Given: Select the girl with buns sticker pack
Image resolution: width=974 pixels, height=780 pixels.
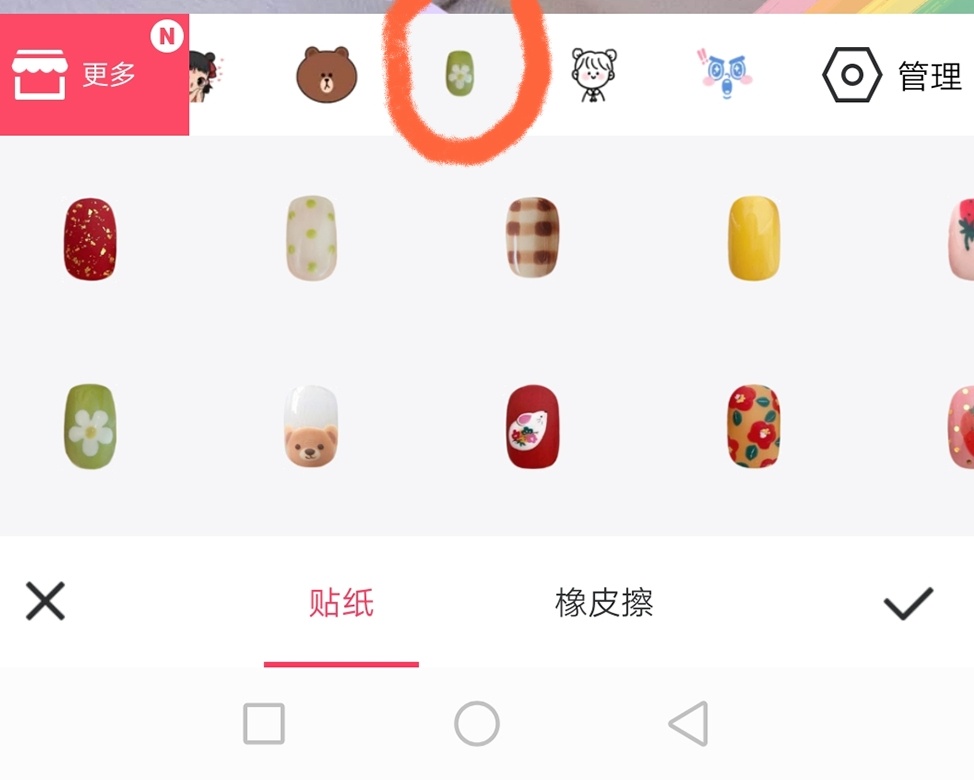Looking at the screenshot, I should (594, 75).
